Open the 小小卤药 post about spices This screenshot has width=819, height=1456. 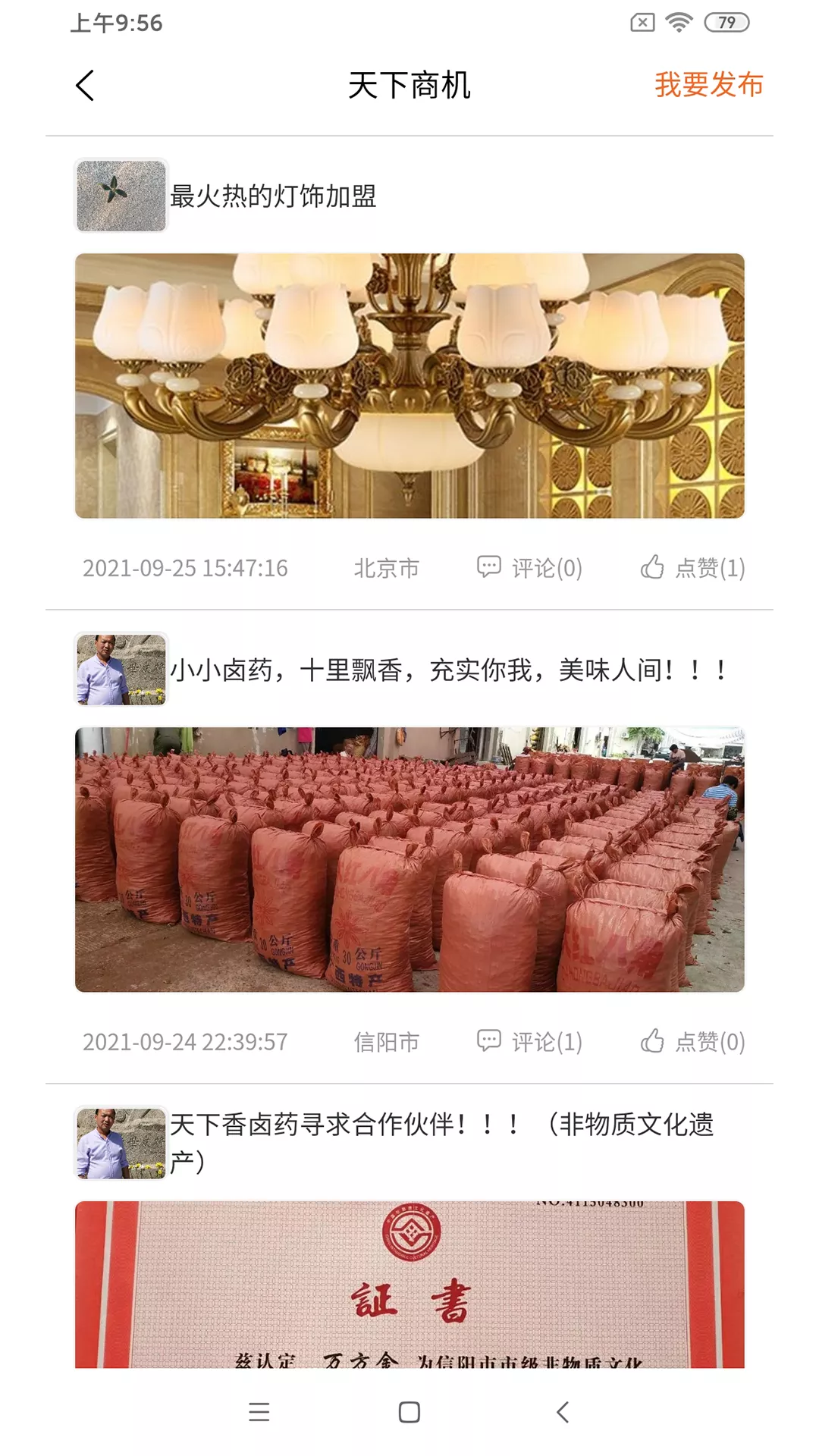coord(447,670)
